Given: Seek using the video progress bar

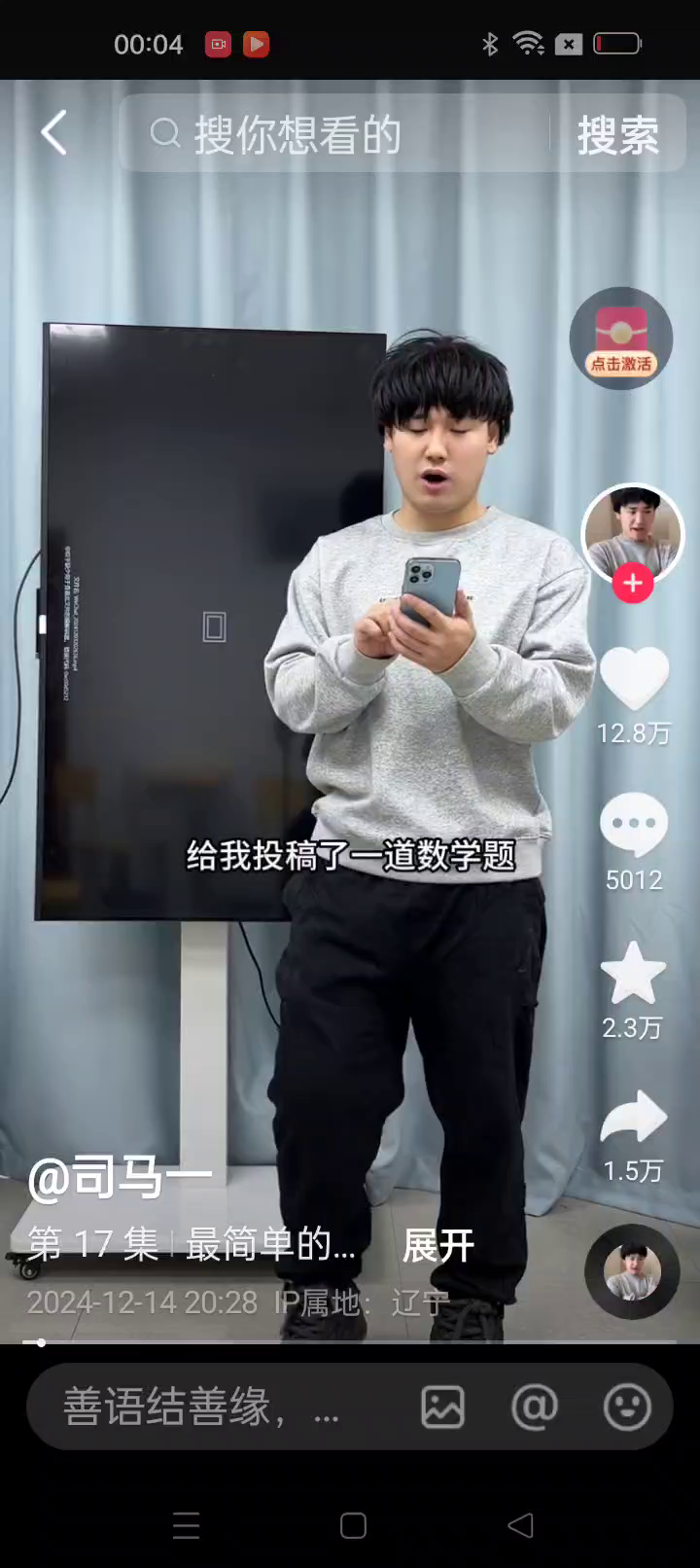Looking at the screenshot, I should (350, 1342).
